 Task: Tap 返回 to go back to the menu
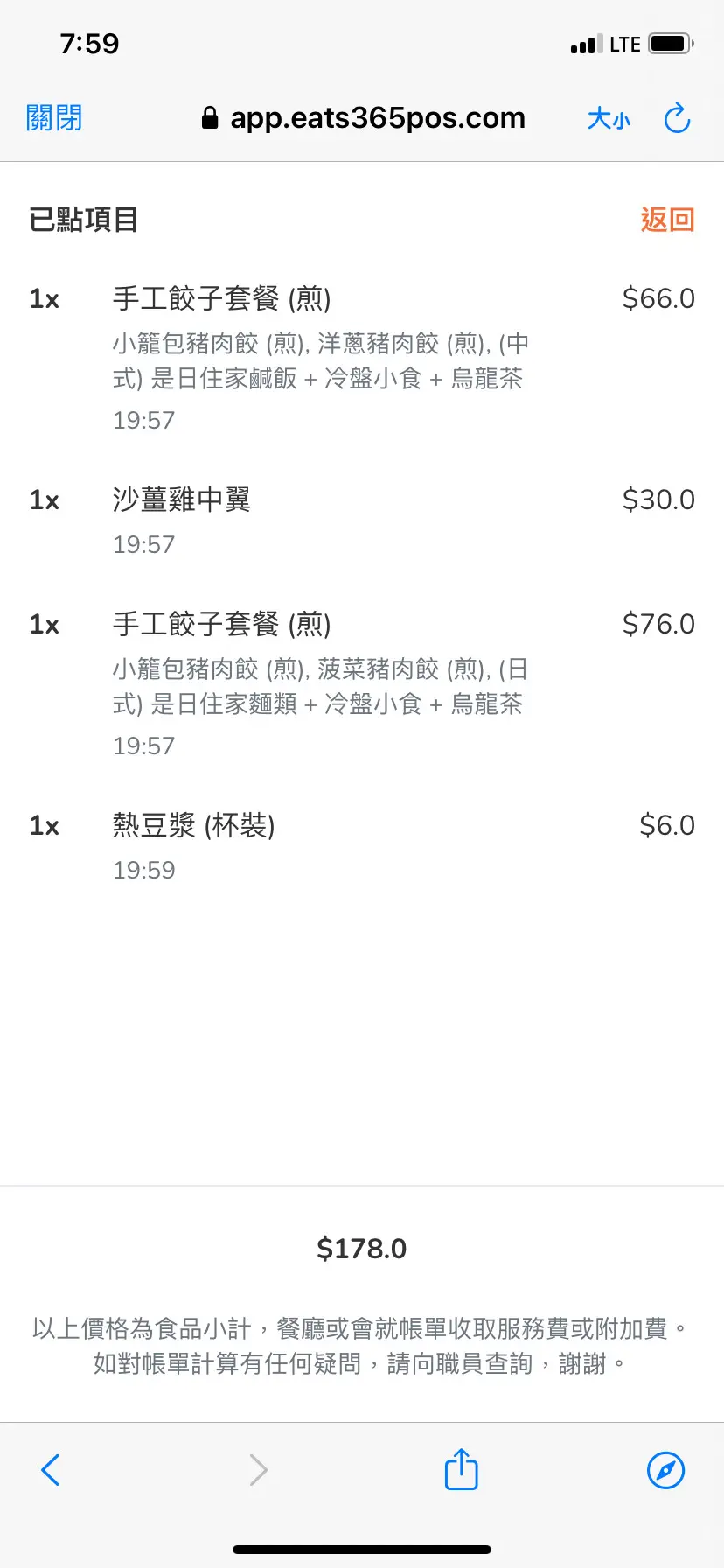tap(667, 220)
